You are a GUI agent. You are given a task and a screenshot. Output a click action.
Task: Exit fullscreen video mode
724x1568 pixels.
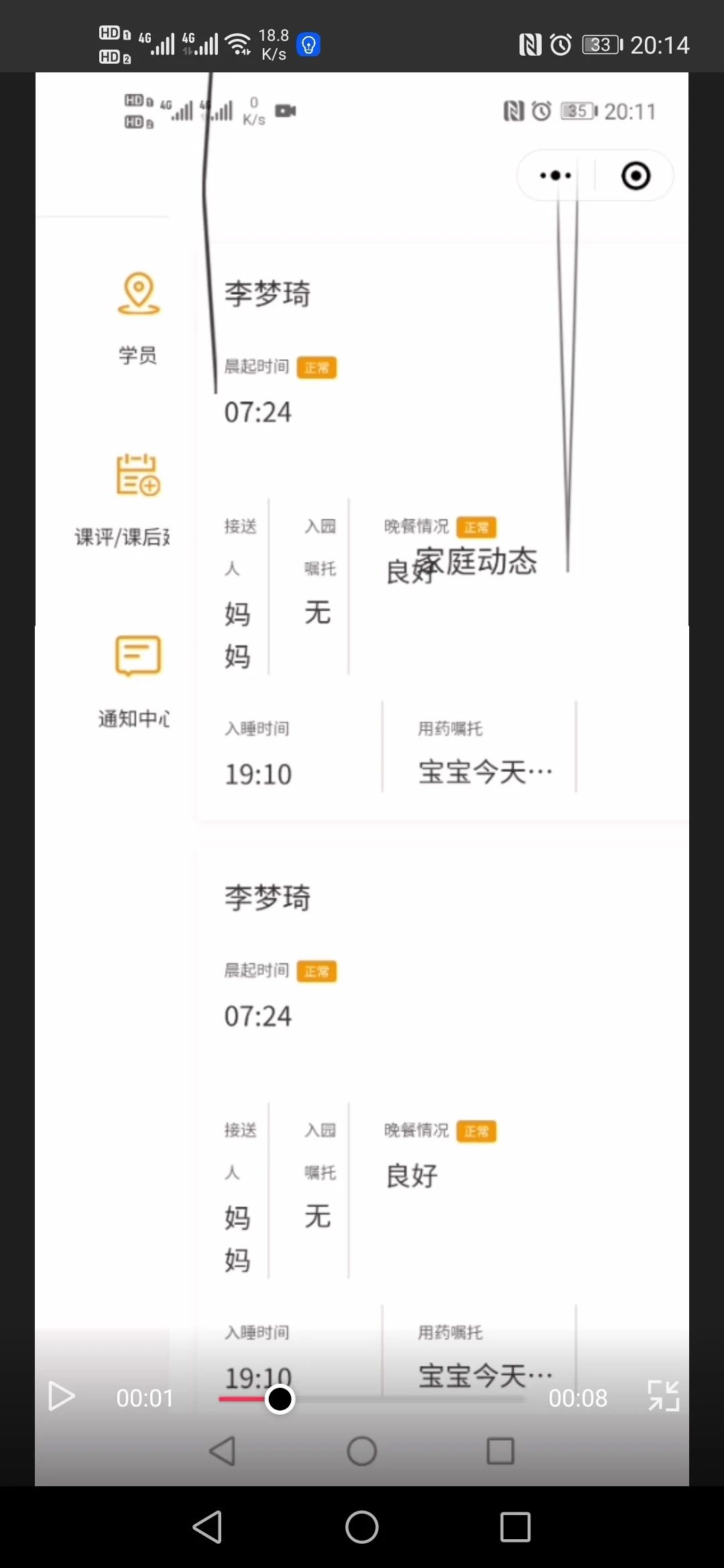point(664,1397)
